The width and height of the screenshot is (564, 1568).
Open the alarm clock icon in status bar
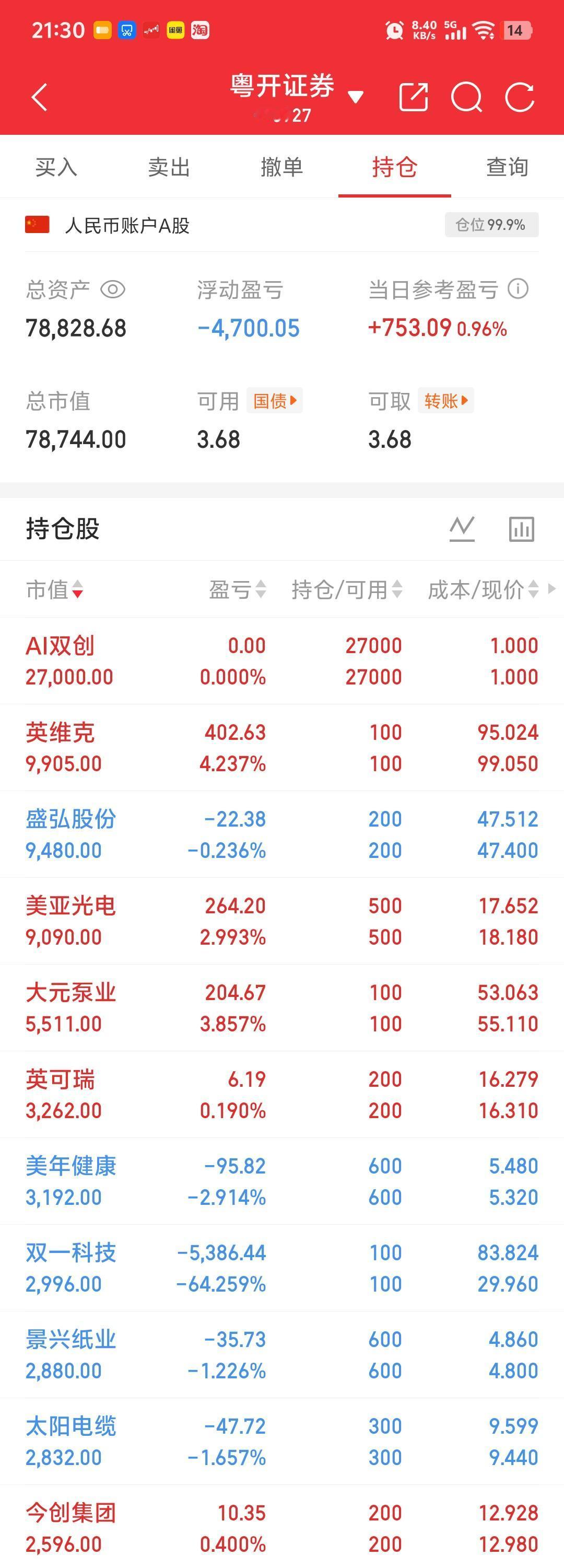point(394,30)
